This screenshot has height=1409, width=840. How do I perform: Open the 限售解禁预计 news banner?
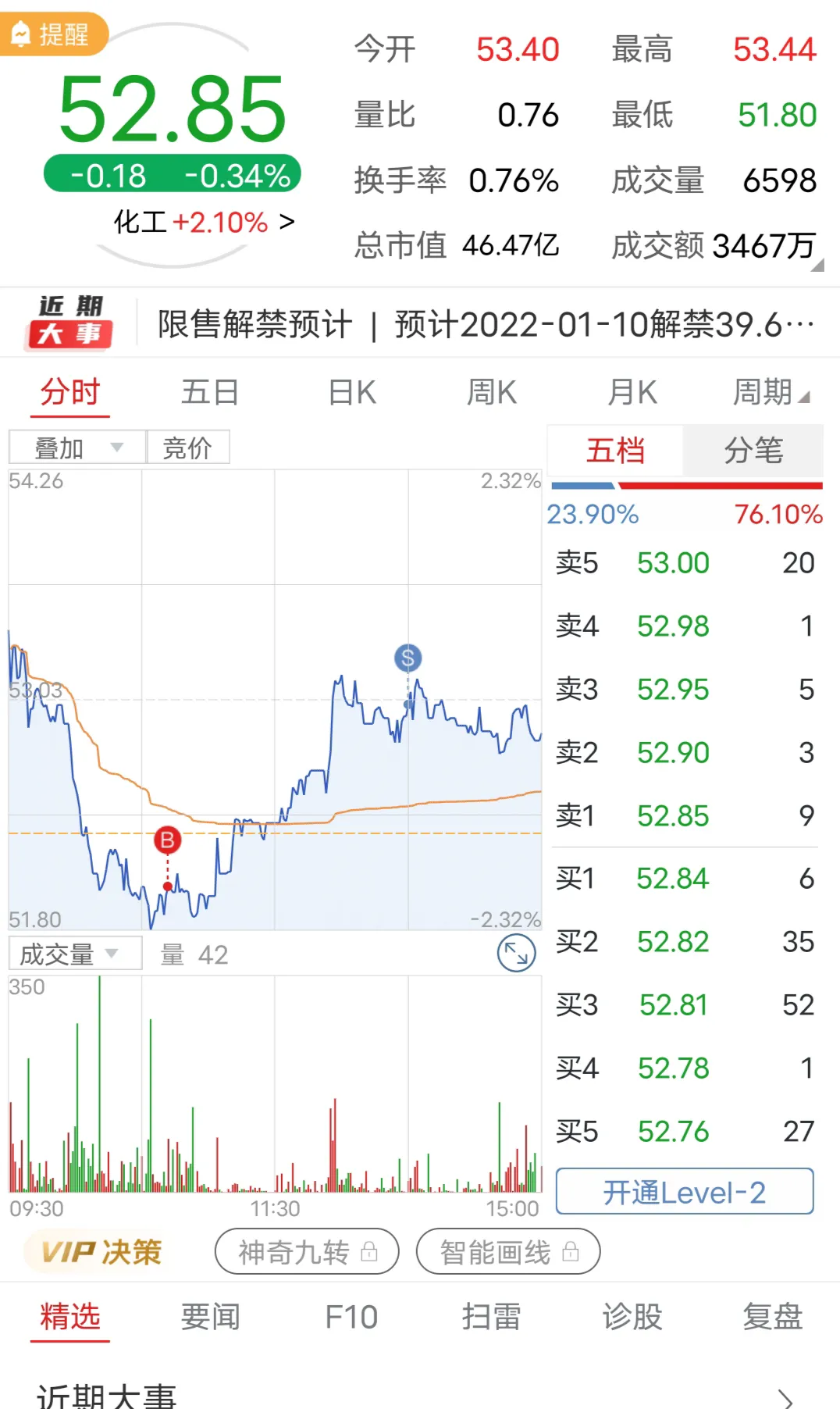click(486, 324)
